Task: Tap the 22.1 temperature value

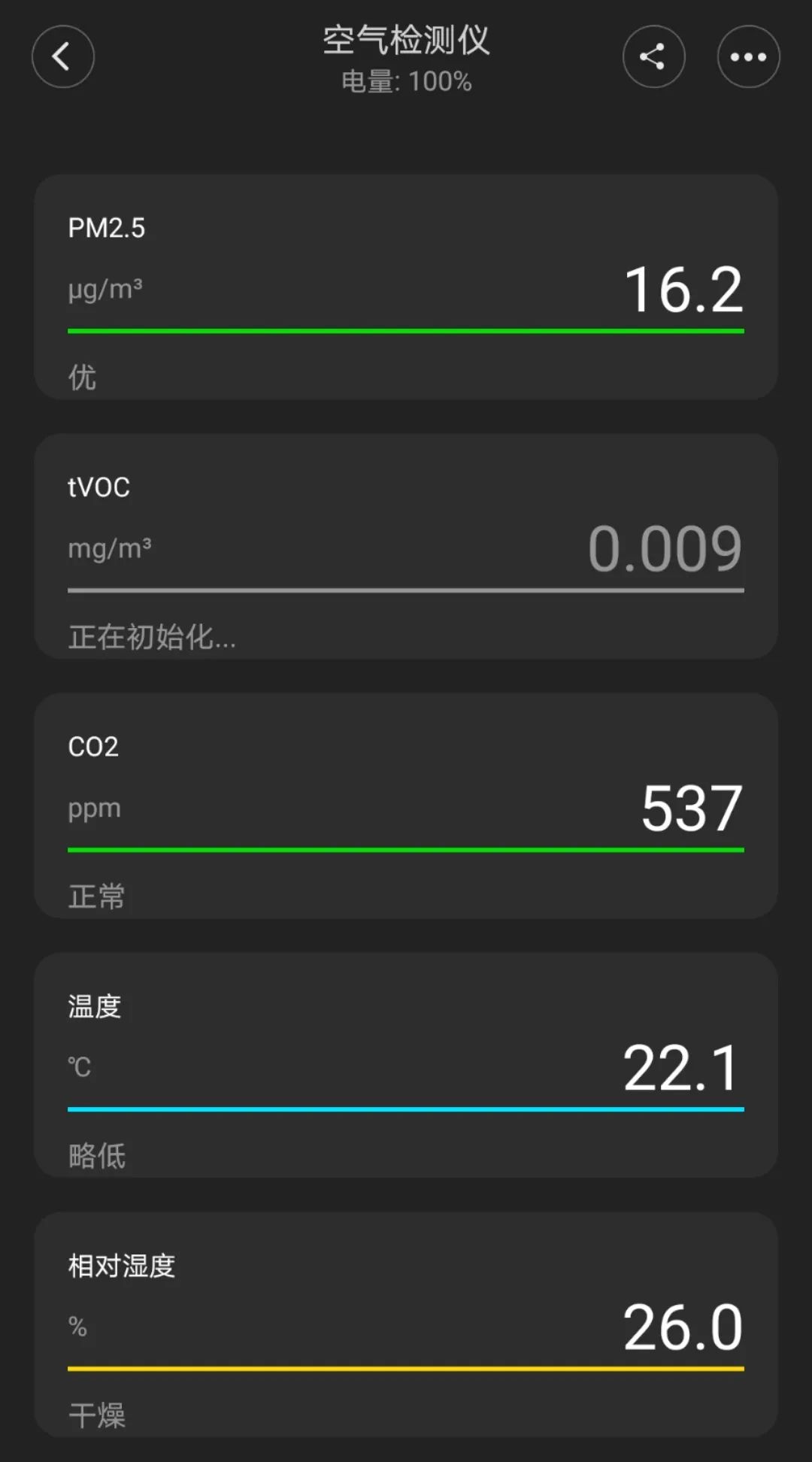Action: (680, 1066)
